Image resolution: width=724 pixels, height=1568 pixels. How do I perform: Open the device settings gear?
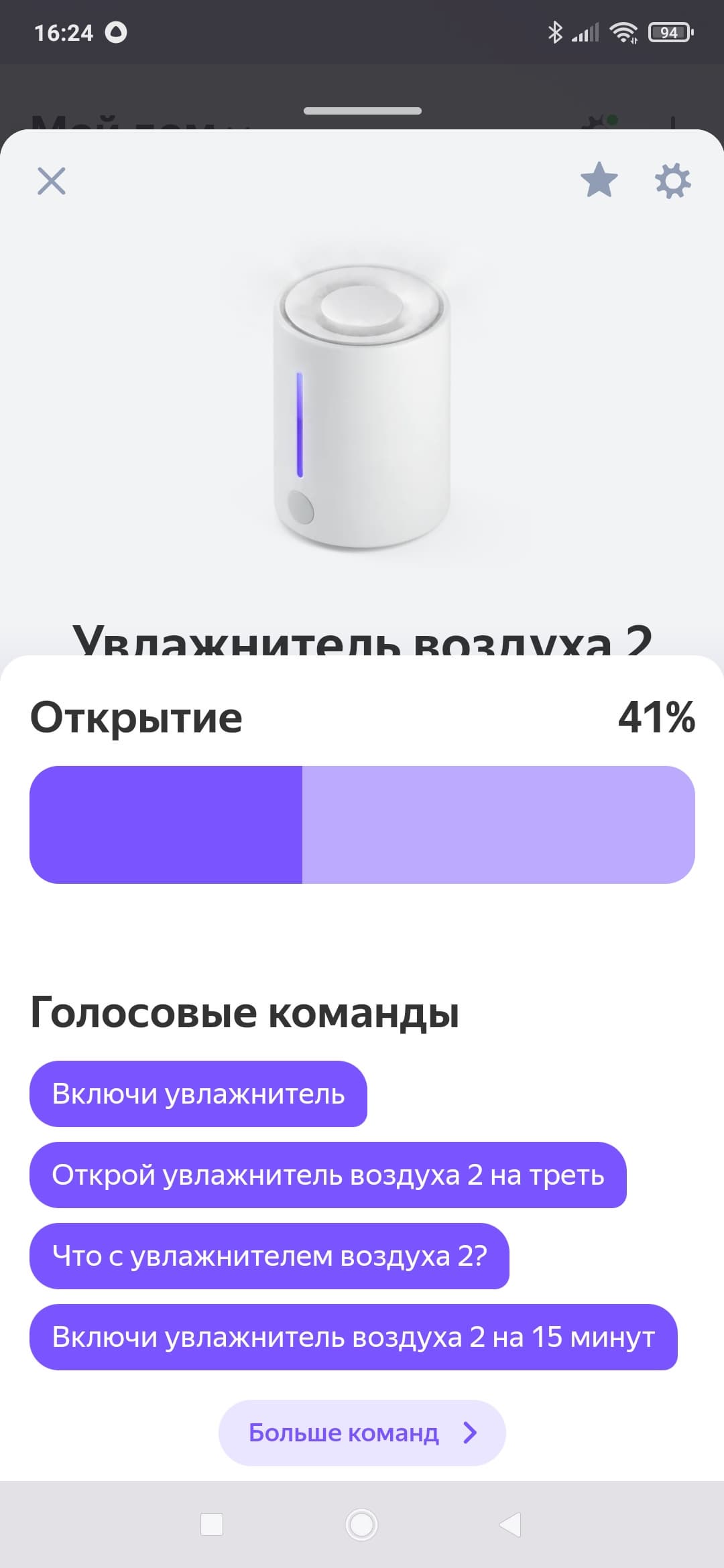(x=672, y=181)
